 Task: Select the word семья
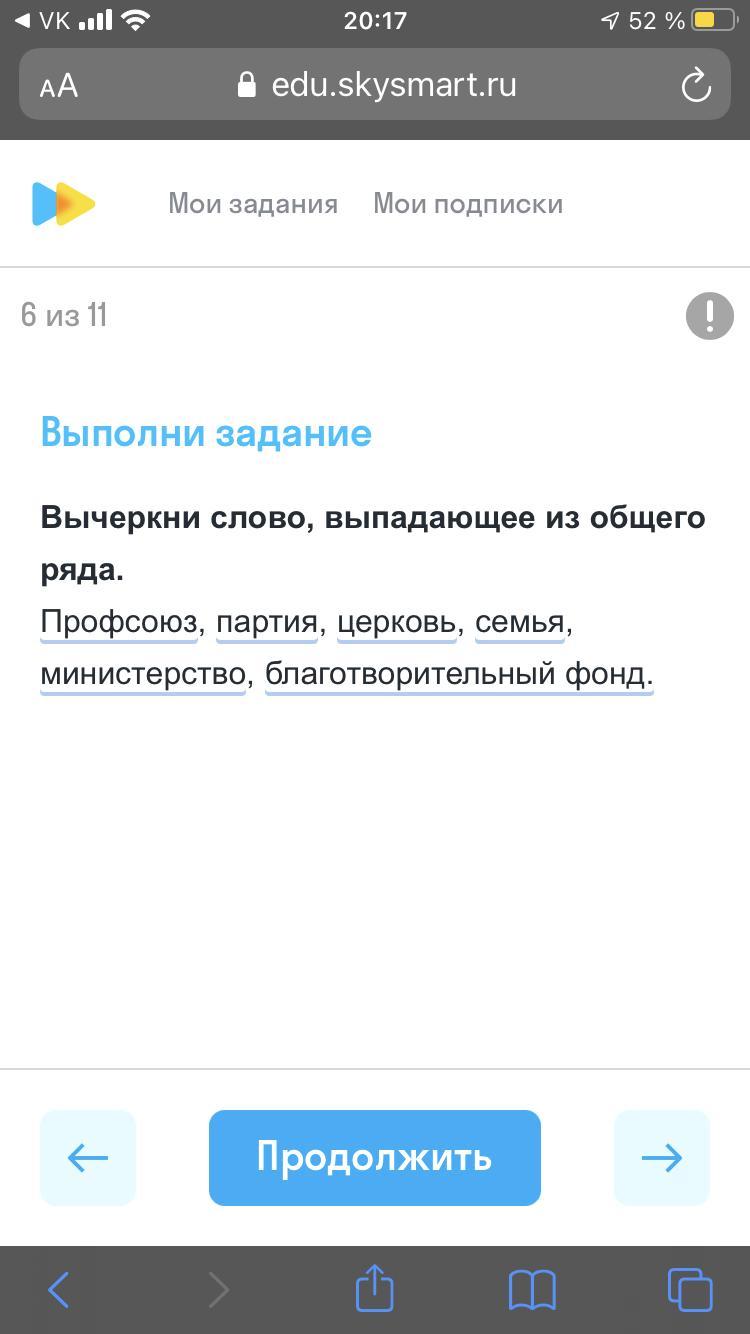click(519, 622)
